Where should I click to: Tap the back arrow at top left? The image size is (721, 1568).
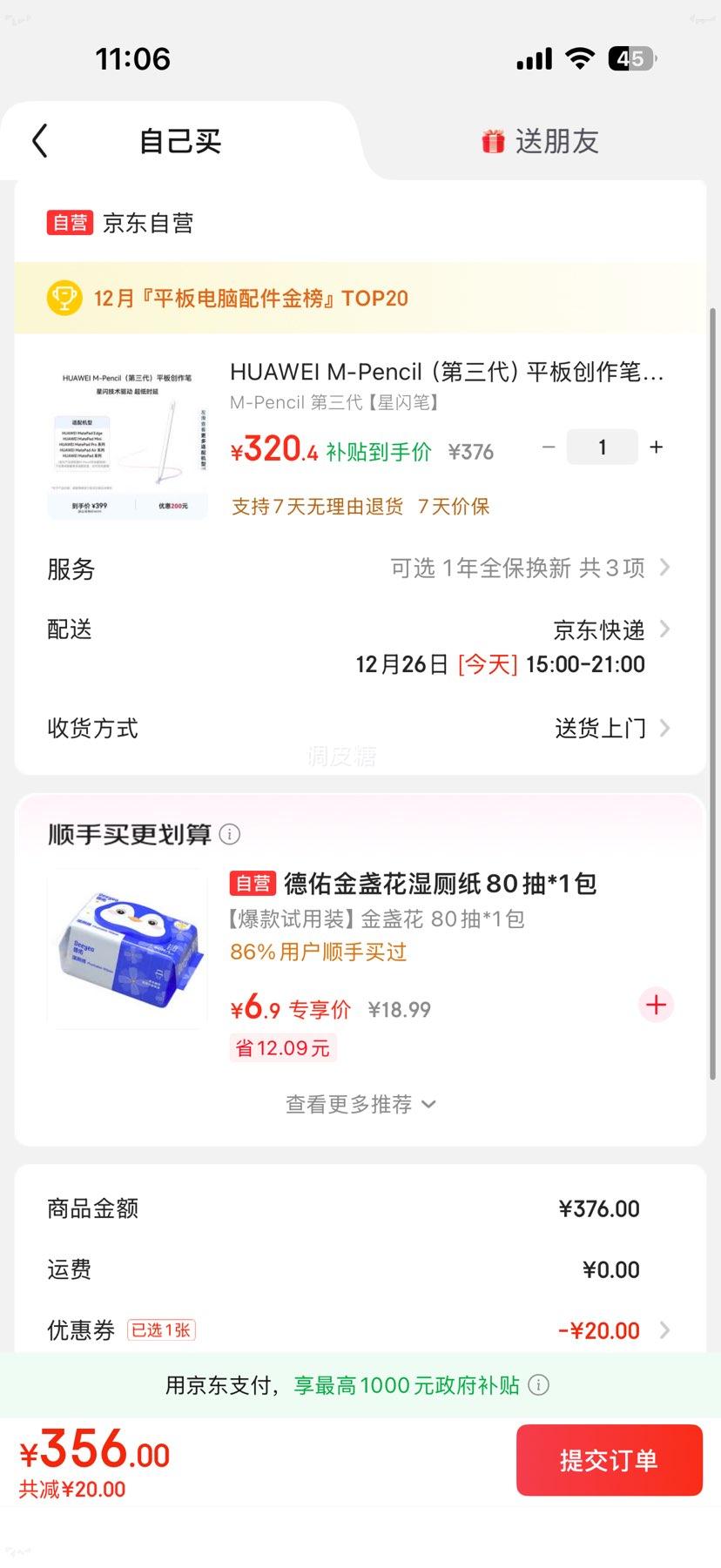[38, 140]
